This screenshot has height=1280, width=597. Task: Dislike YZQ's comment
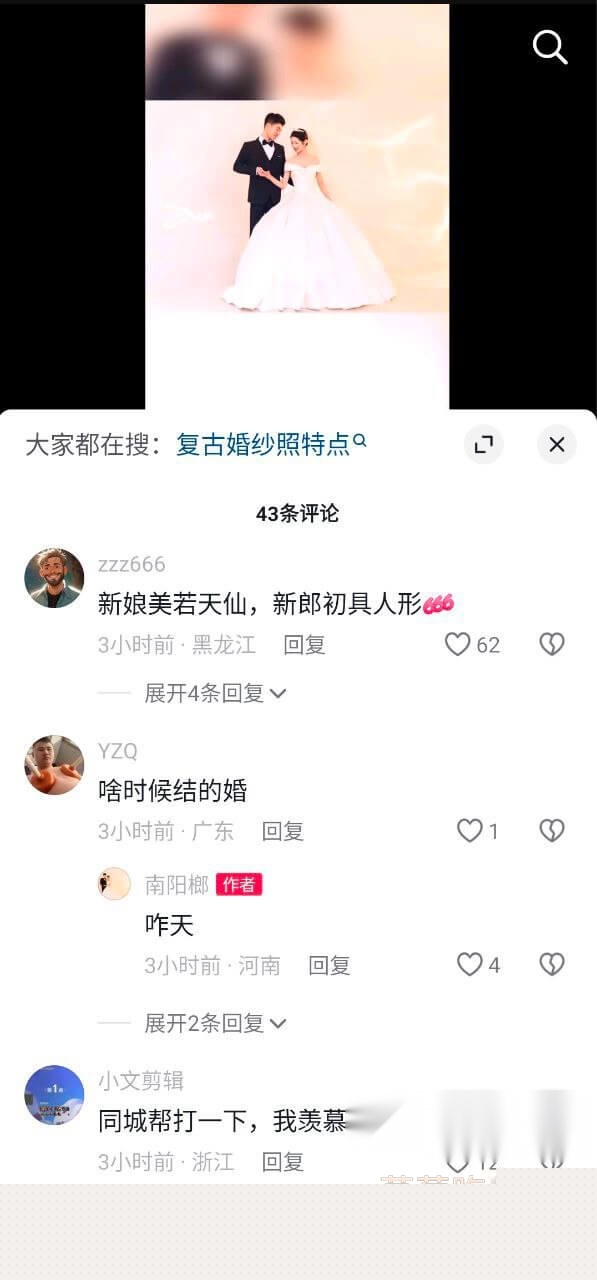[x=552, y=831]
